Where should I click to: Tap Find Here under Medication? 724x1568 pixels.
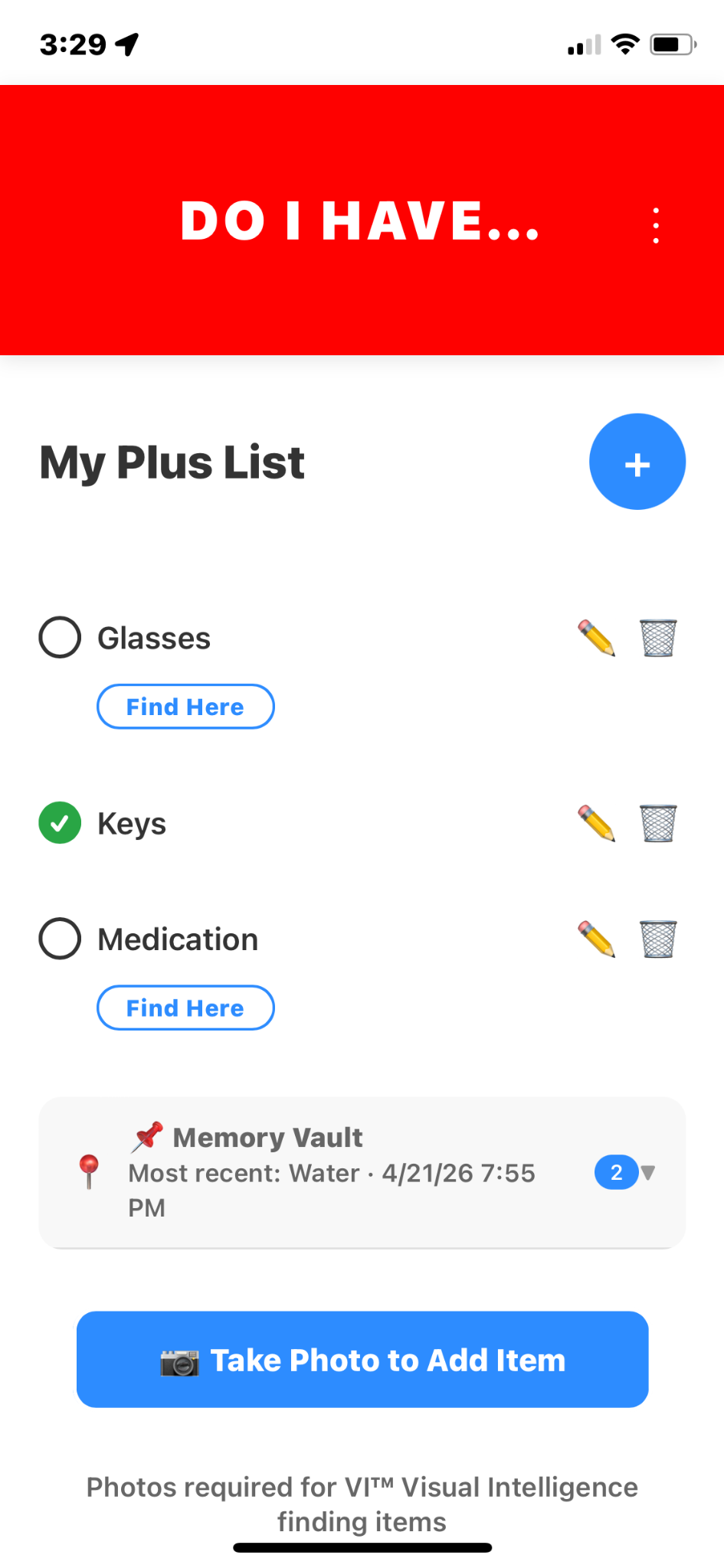tap(185, 1008)
